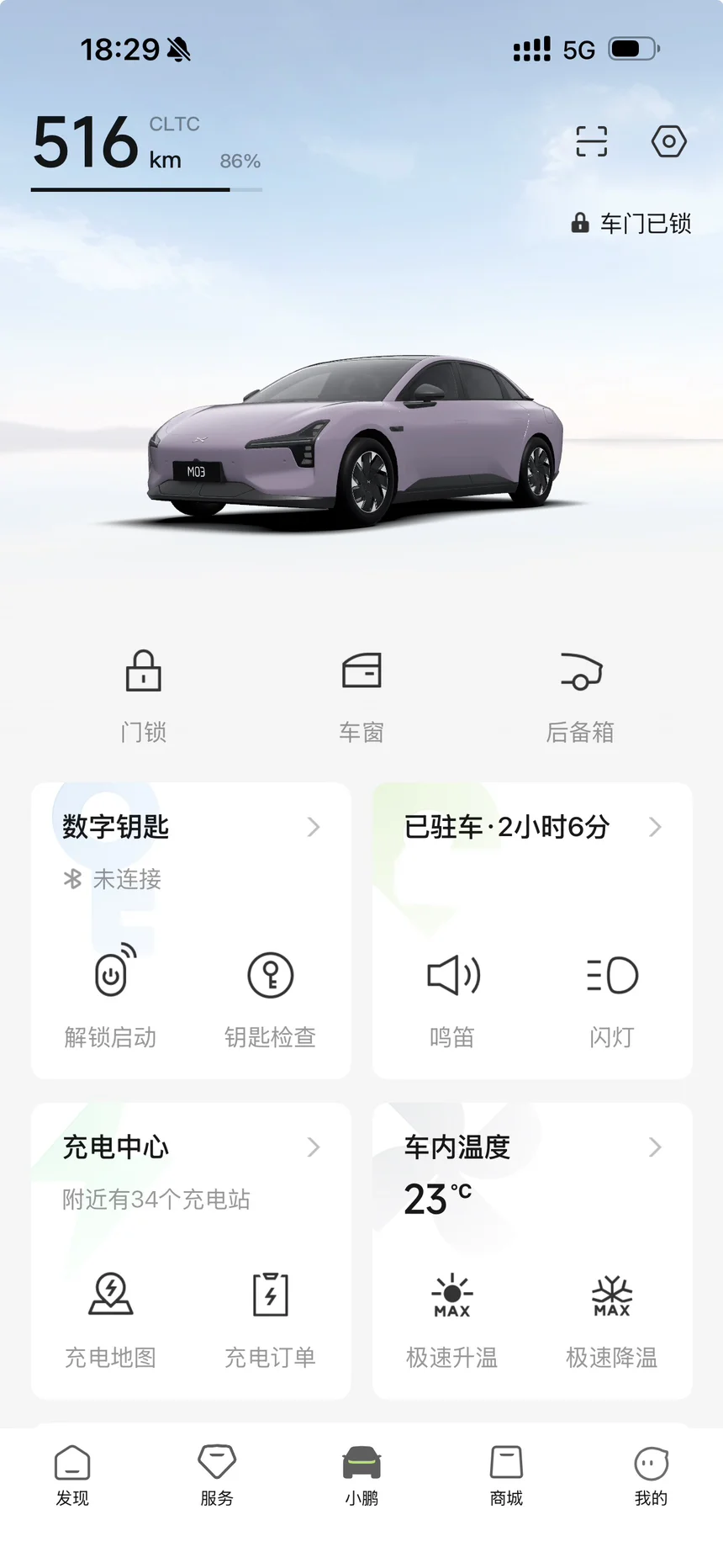
Task: Open the scan icon at top
Action: [x=591, y=141]
